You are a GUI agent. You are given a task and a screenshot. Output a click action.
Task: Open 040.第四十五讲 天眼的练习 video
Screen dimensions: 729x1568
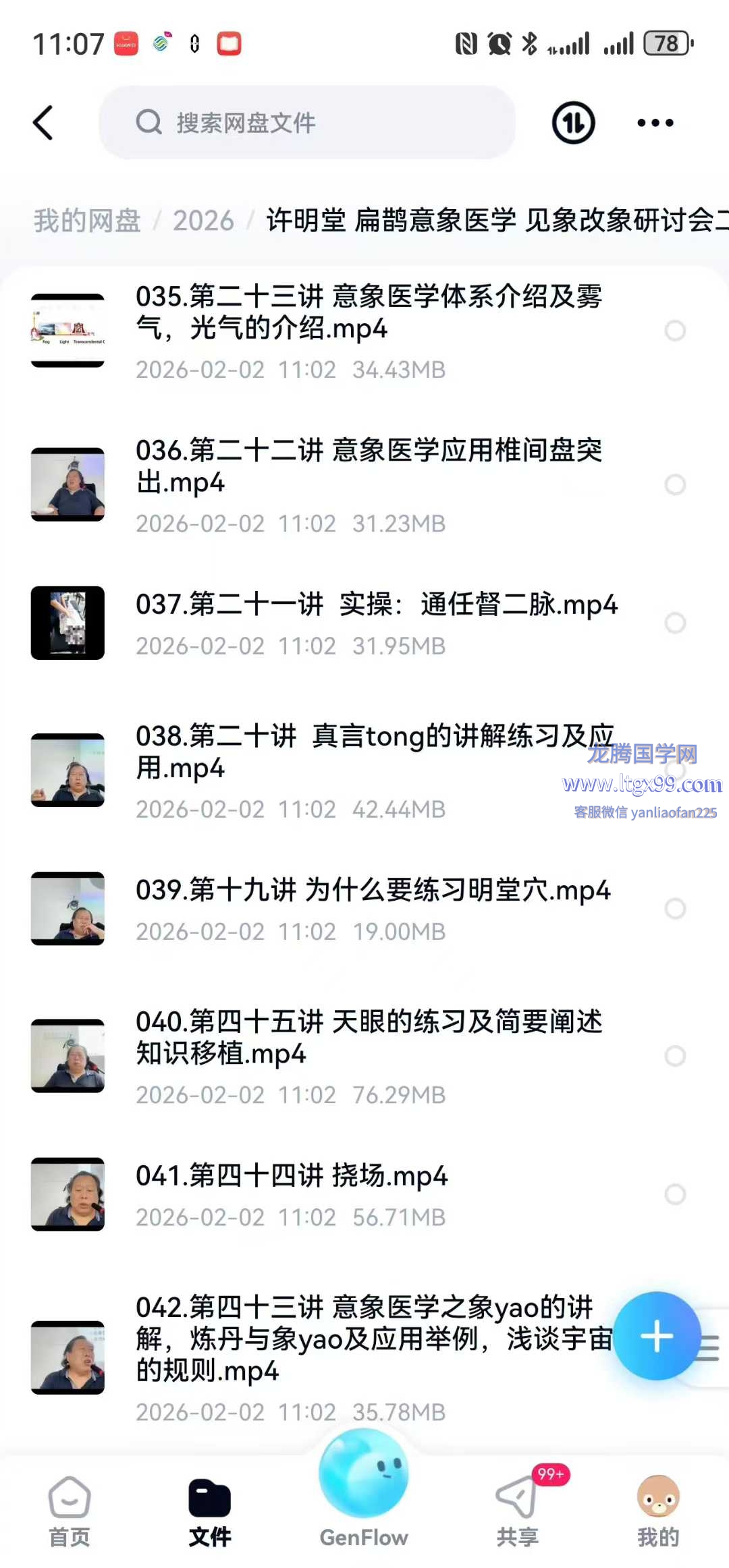[x=368, y=1038]
